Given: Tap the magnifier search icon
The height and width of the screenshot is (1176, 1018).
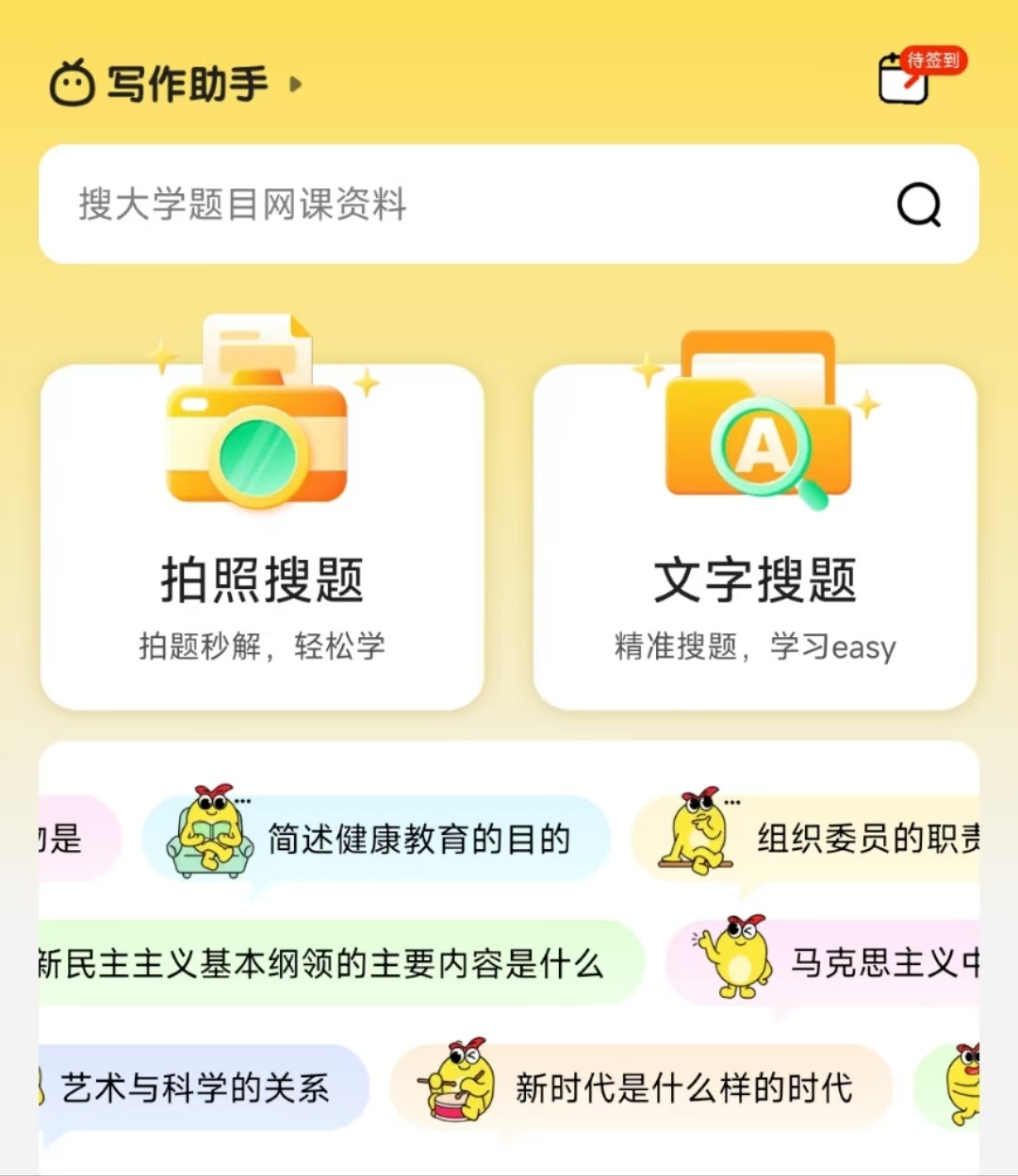Looking at the screenshot, I should pyautogui.click(x=919, y=204).
